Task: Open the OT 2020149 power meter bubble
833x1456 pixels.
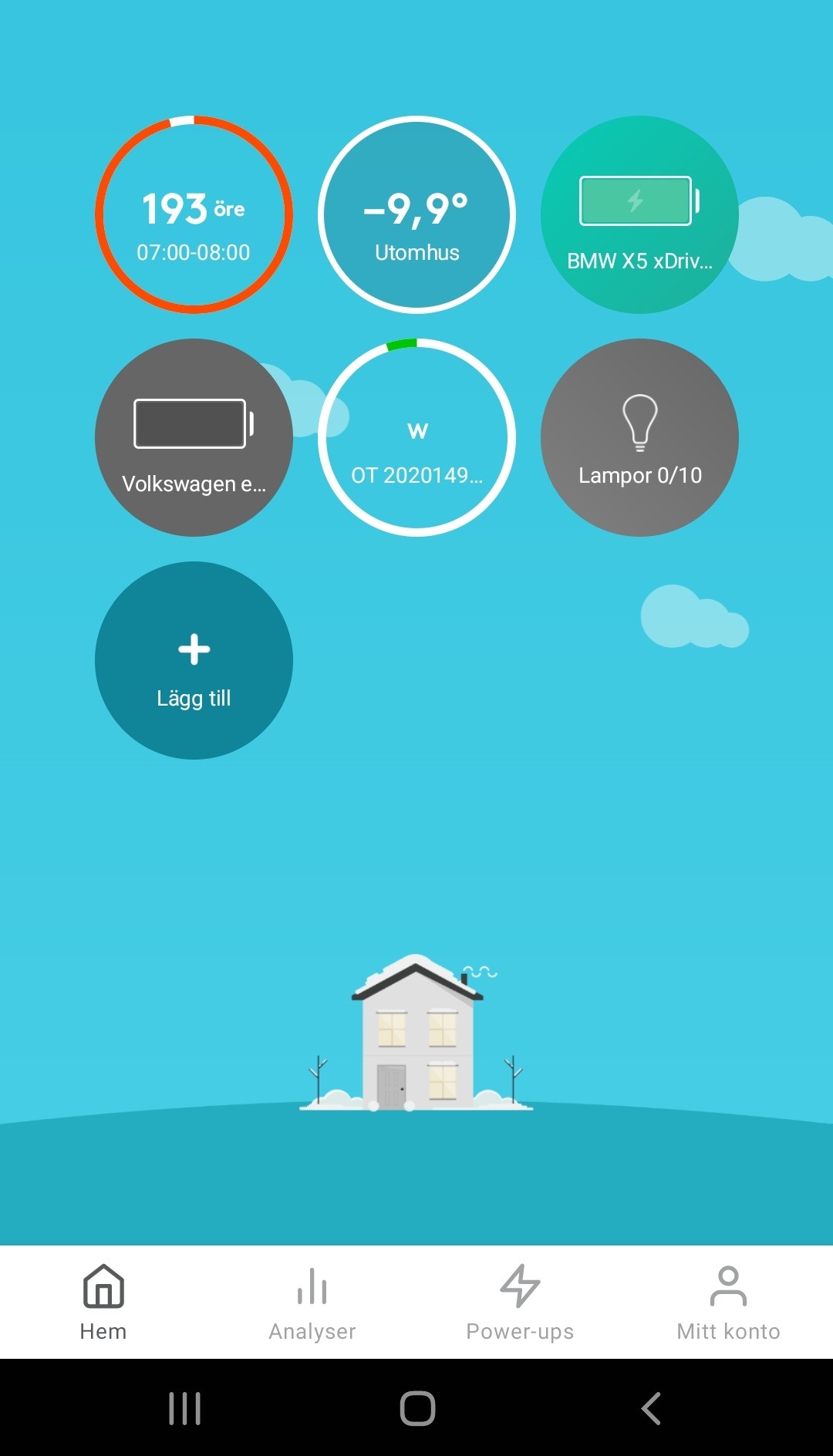Action: (x=416, y=438)
